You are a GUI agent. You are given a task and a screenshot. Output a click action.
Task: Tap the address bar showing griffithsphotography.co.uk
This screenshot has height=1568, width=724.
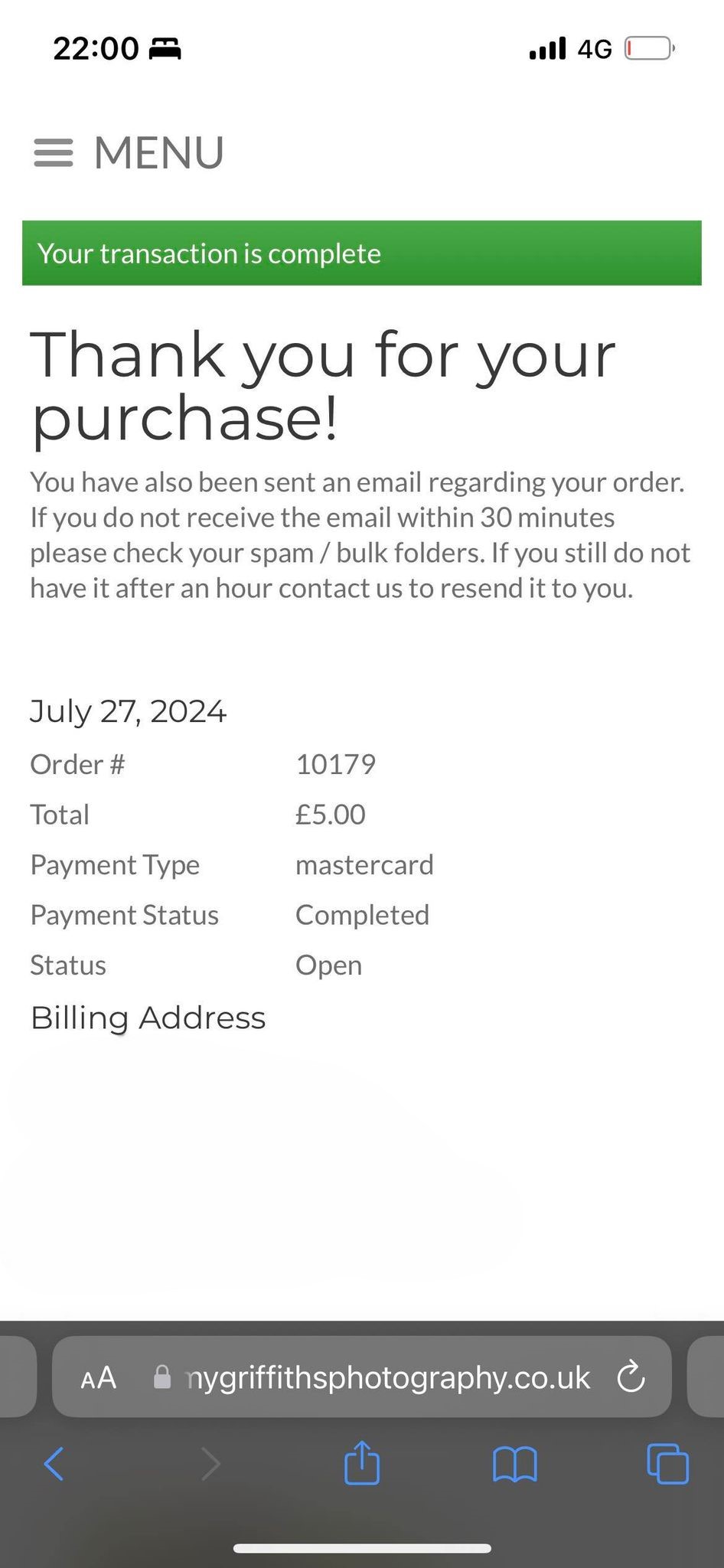pos(362,1377)
